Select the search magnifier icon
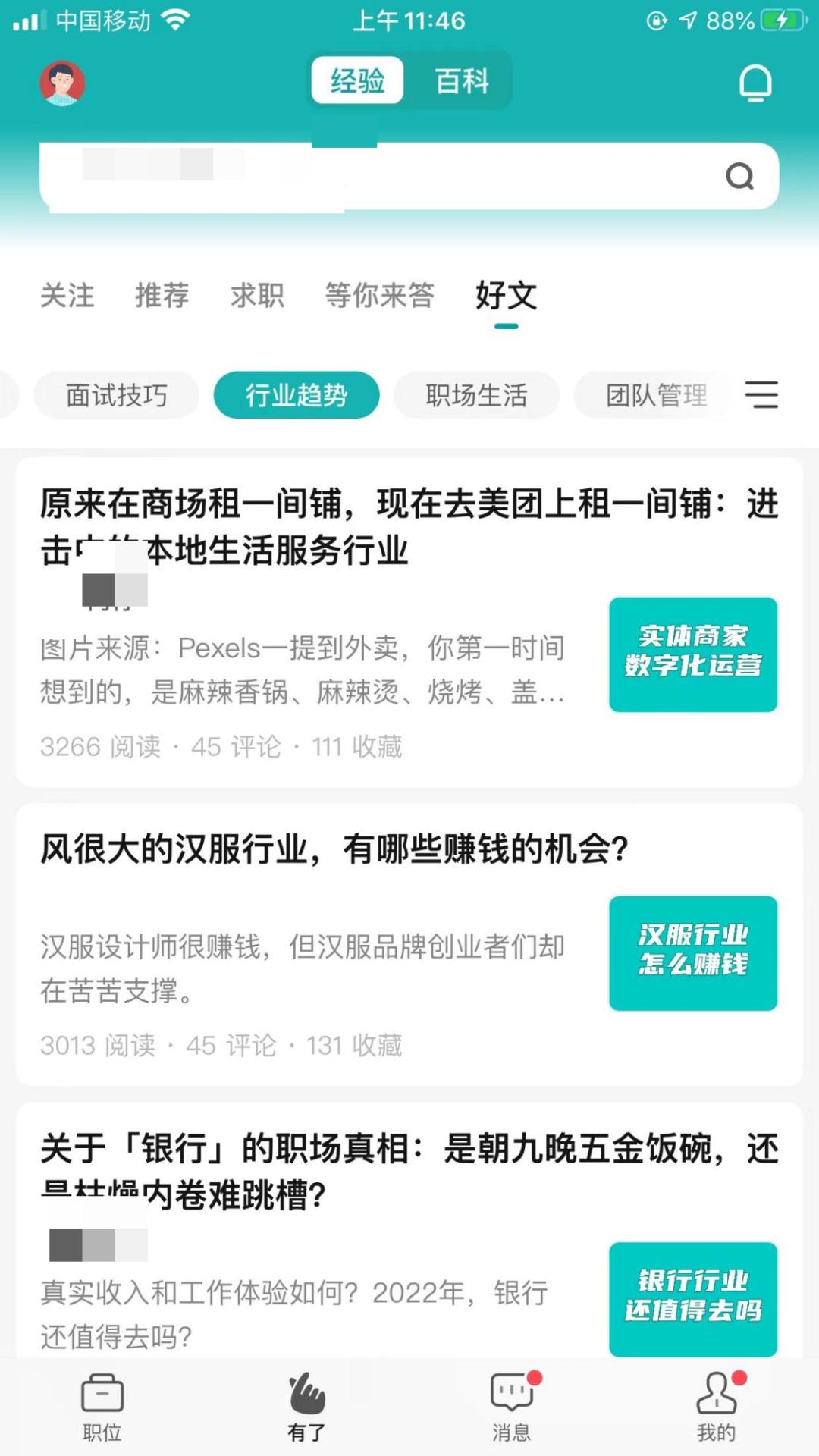Screen dimensions: 819x1456 tap(736, 176)
